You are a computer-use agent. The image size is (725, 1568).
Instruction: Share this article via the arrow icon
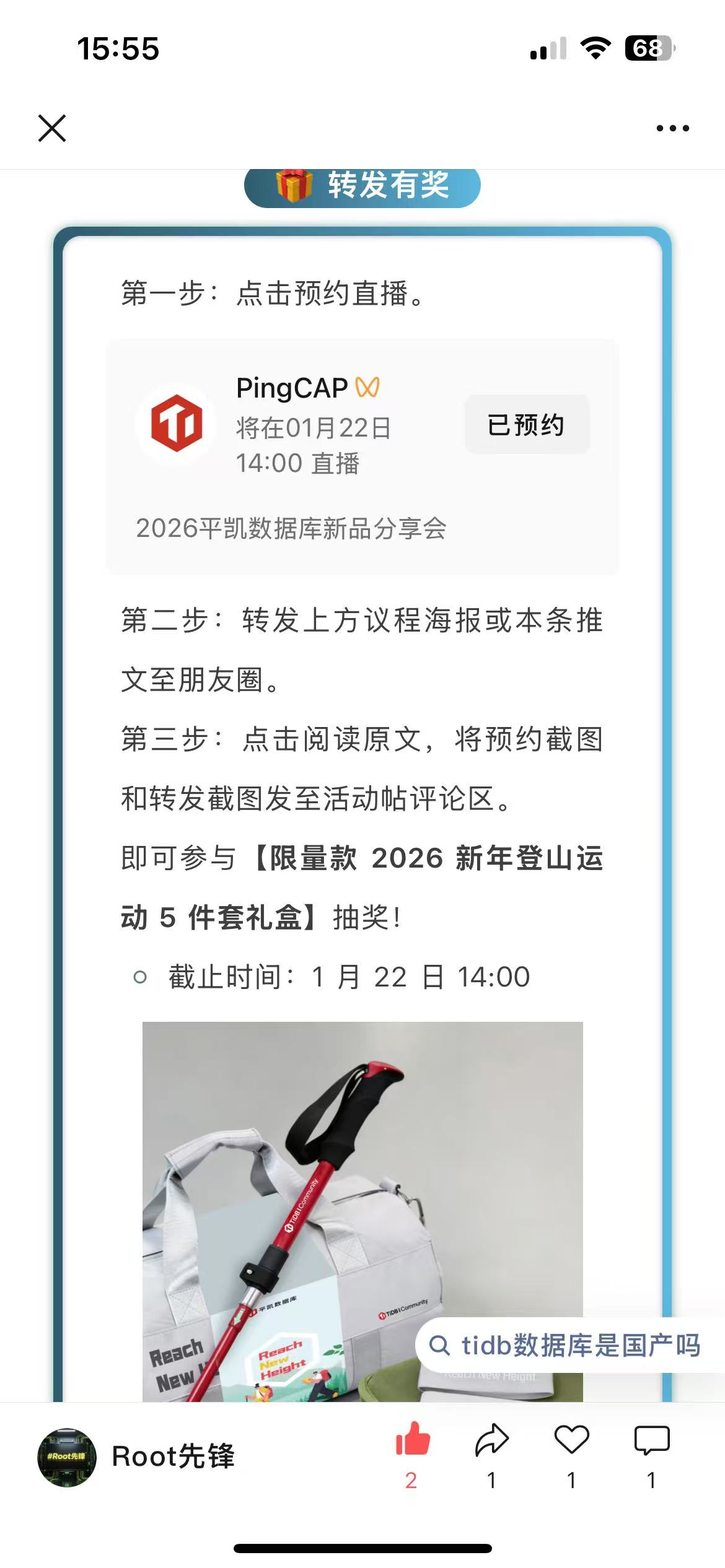491,1440
